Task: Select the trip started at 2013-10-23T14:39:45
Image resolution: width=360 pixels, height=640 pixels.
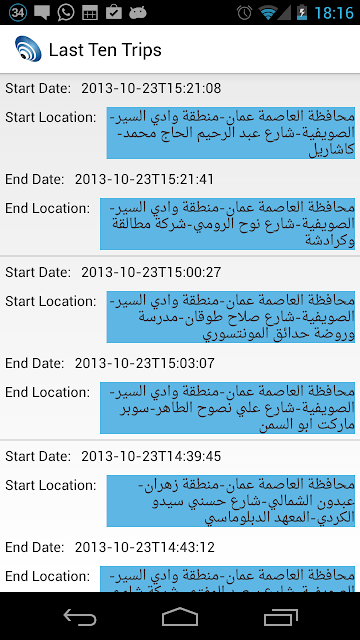Action: (180, 516)
